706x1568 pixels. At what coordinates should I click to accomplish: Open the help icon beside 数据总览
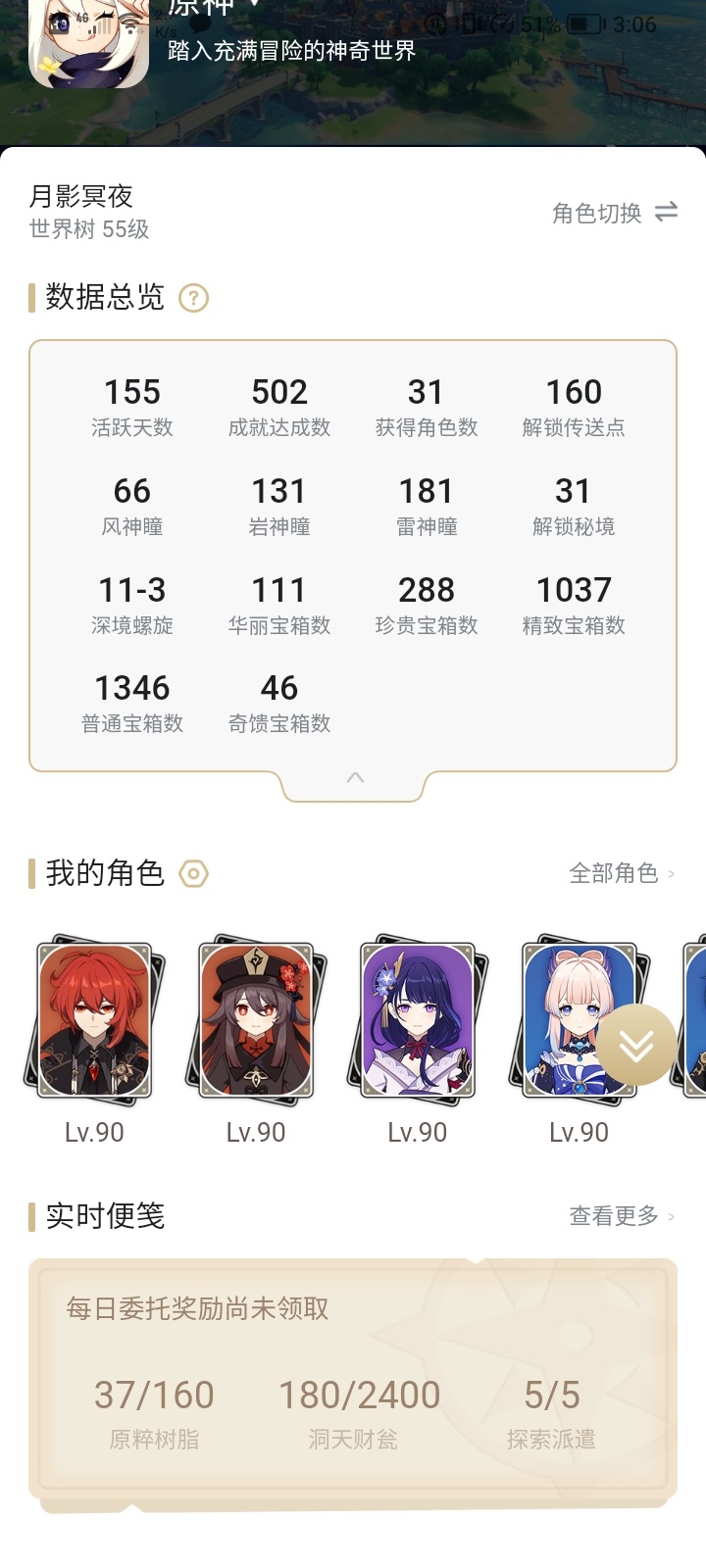coord(193,298)
